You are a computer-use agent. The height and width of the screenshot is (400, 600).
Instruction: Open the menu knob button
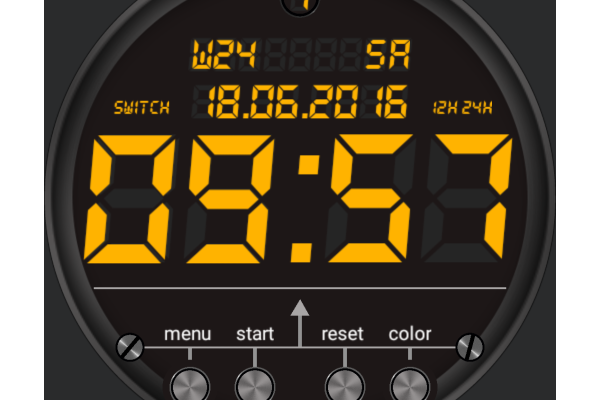[189, 384]
